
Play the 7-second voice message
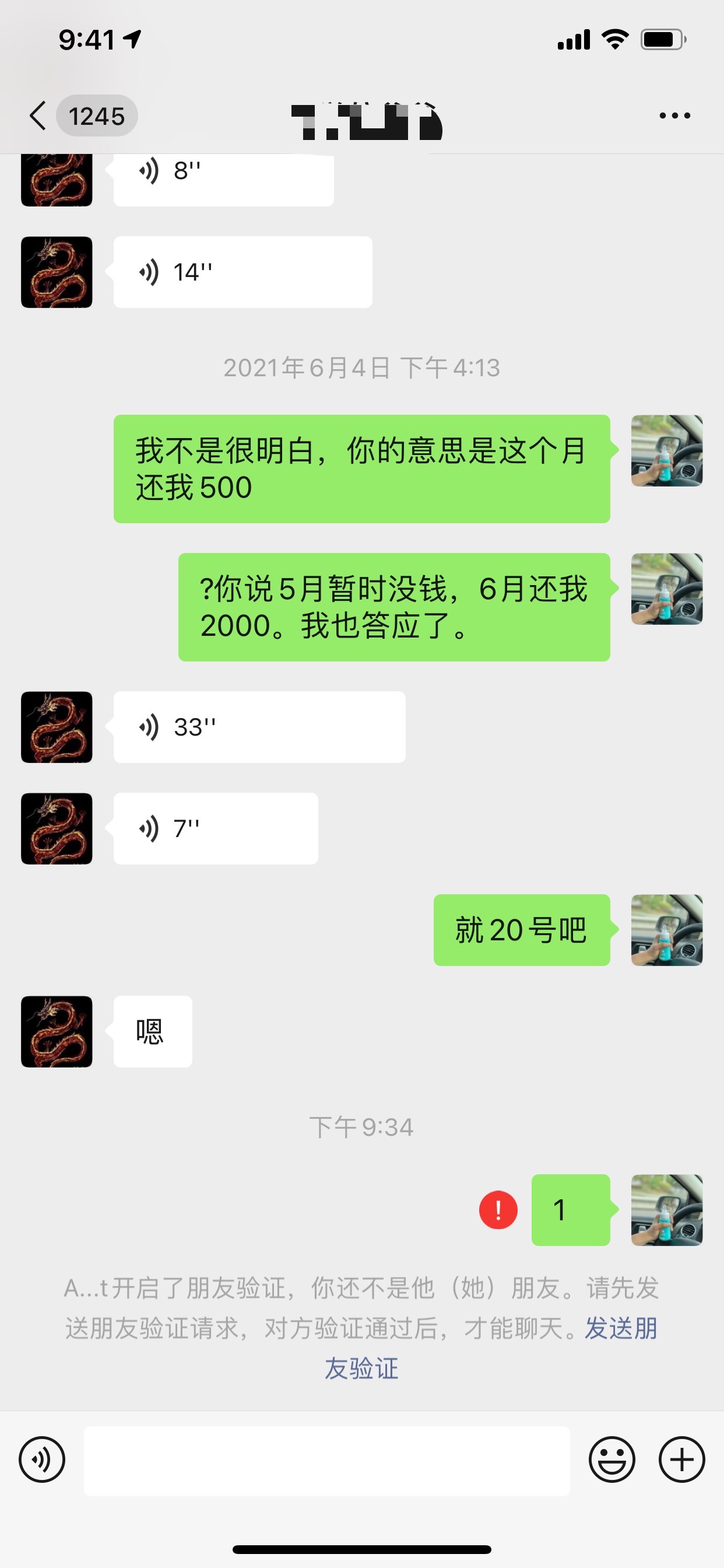click(x=215, y=828)
